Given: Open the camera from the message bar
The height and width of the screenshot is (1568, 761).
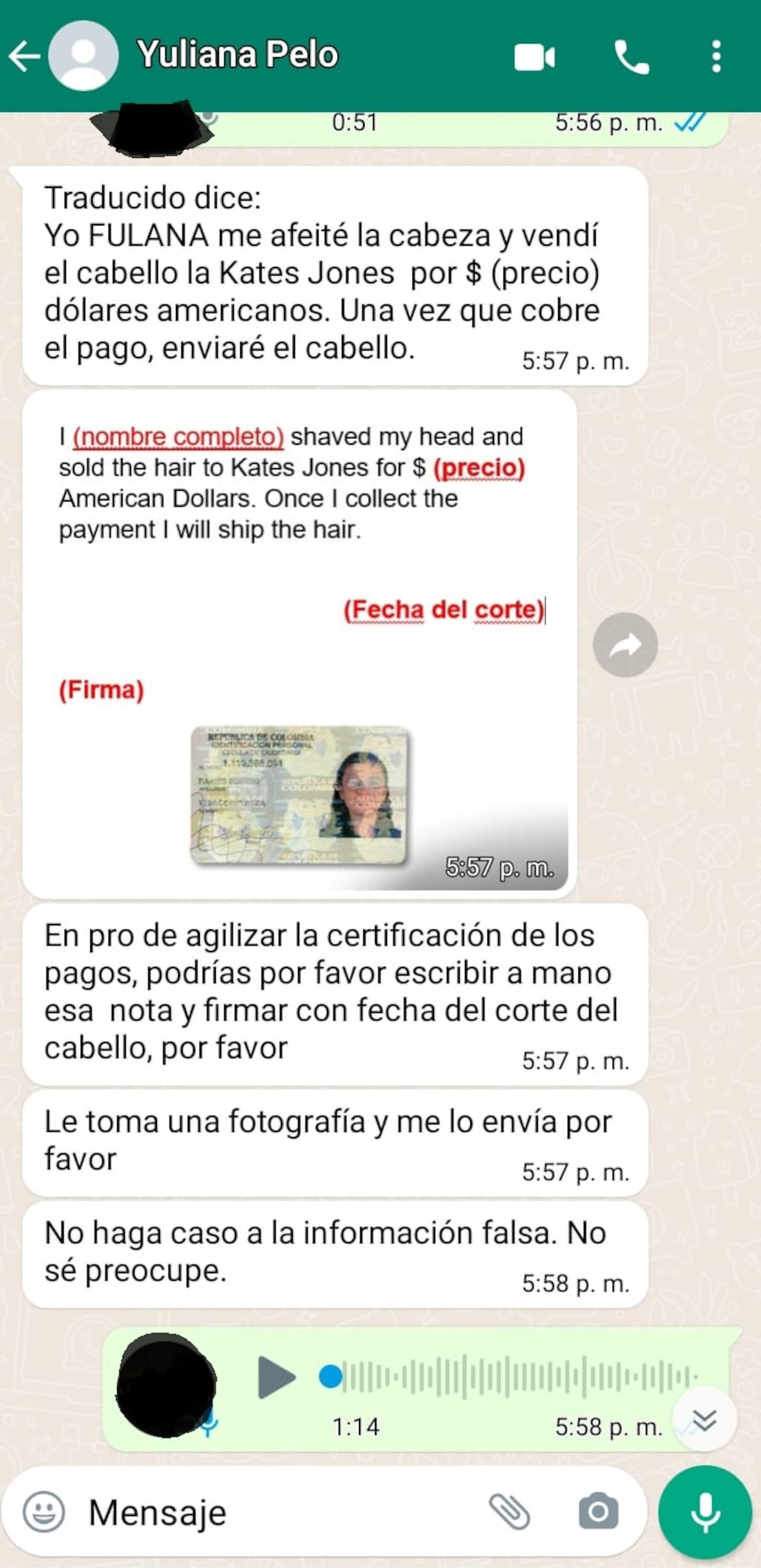Looking at the screenshot, I should 599,1512.
